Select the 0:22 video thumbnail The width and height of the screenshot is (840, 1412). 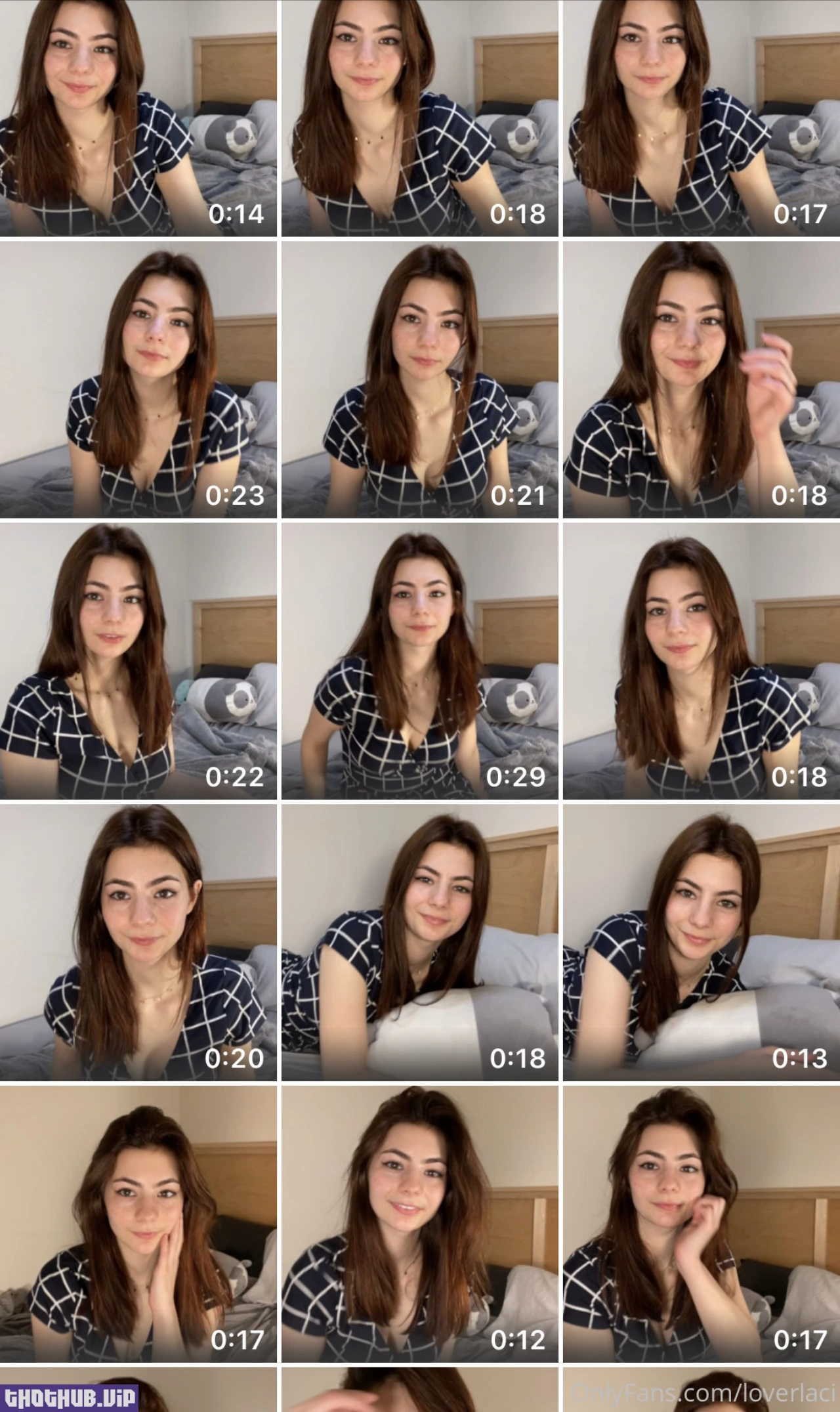point(138,661)
